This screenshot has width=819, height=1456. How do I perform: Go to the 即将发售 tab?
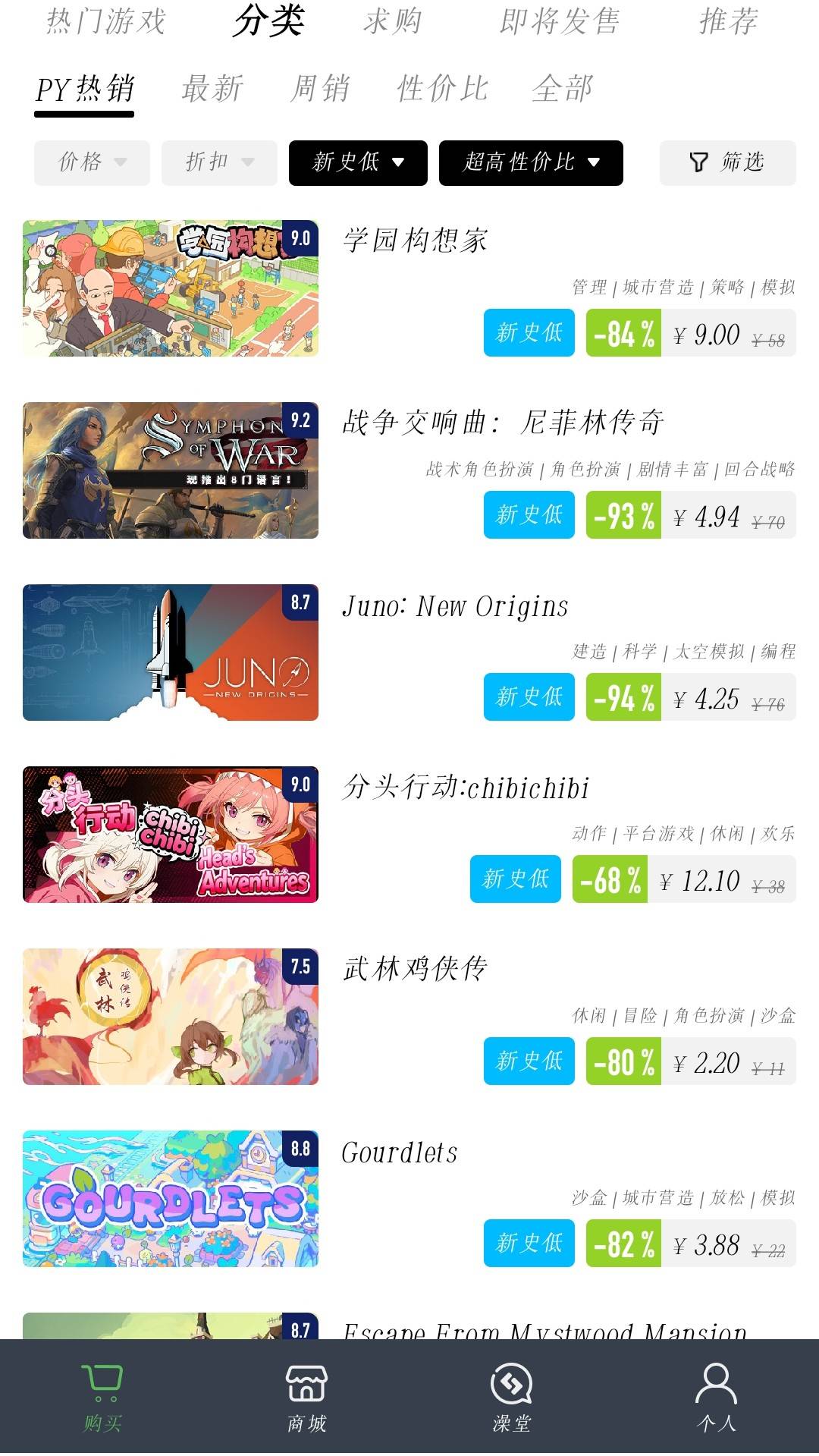[559, 21]
